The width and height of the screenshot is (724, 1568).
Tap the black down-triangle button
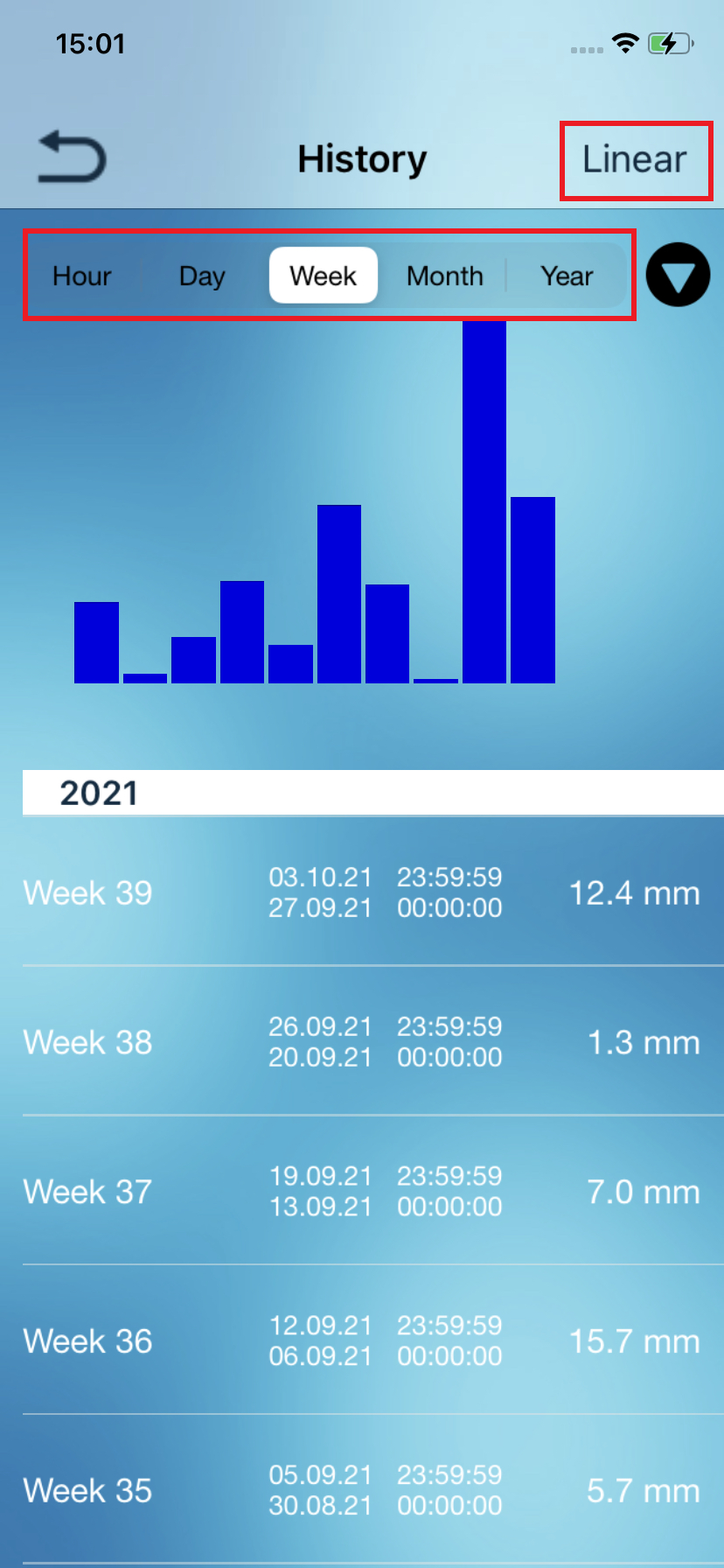pos(678,276)
